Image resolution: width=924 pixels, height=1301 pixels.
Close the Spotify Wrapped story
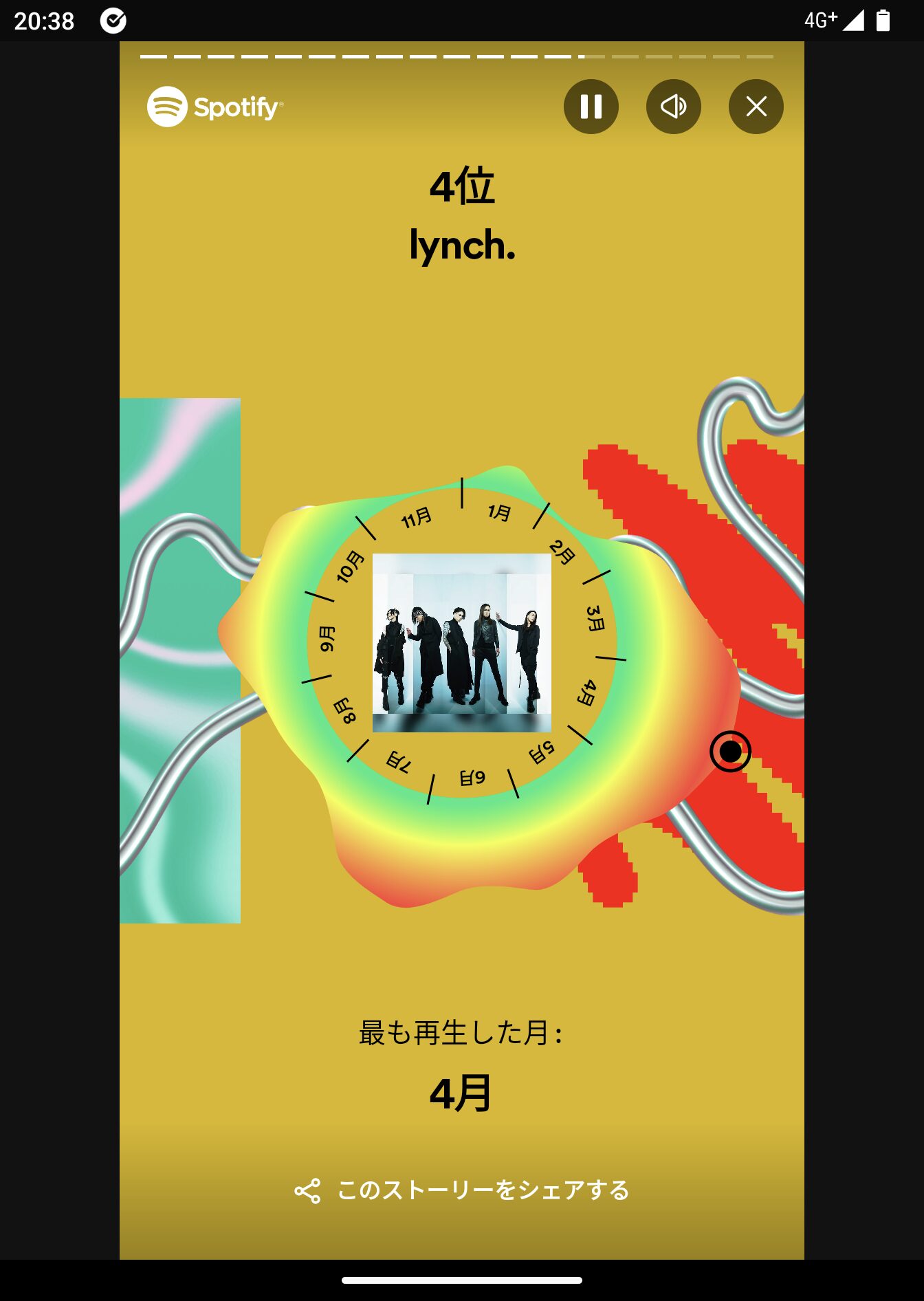point(756,107)
